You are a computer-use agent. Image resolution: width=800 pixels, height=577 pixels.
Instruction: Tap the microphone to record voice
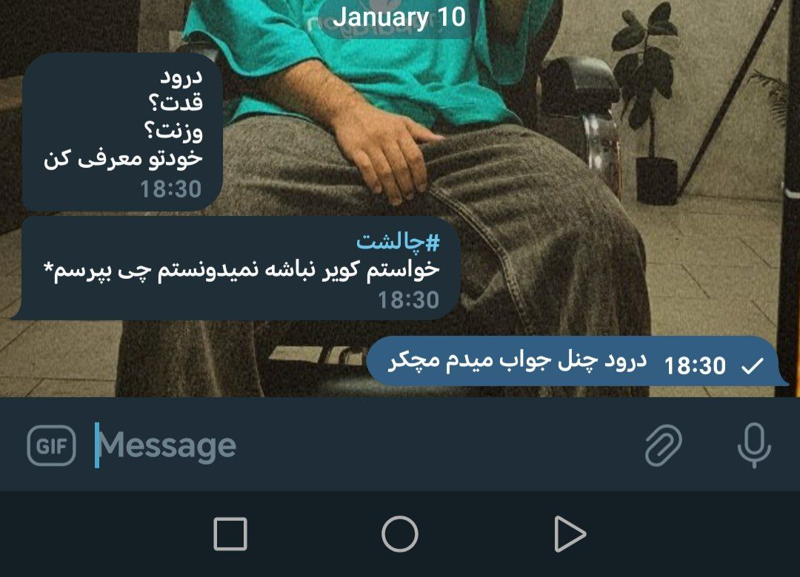(x=754, y=446)
